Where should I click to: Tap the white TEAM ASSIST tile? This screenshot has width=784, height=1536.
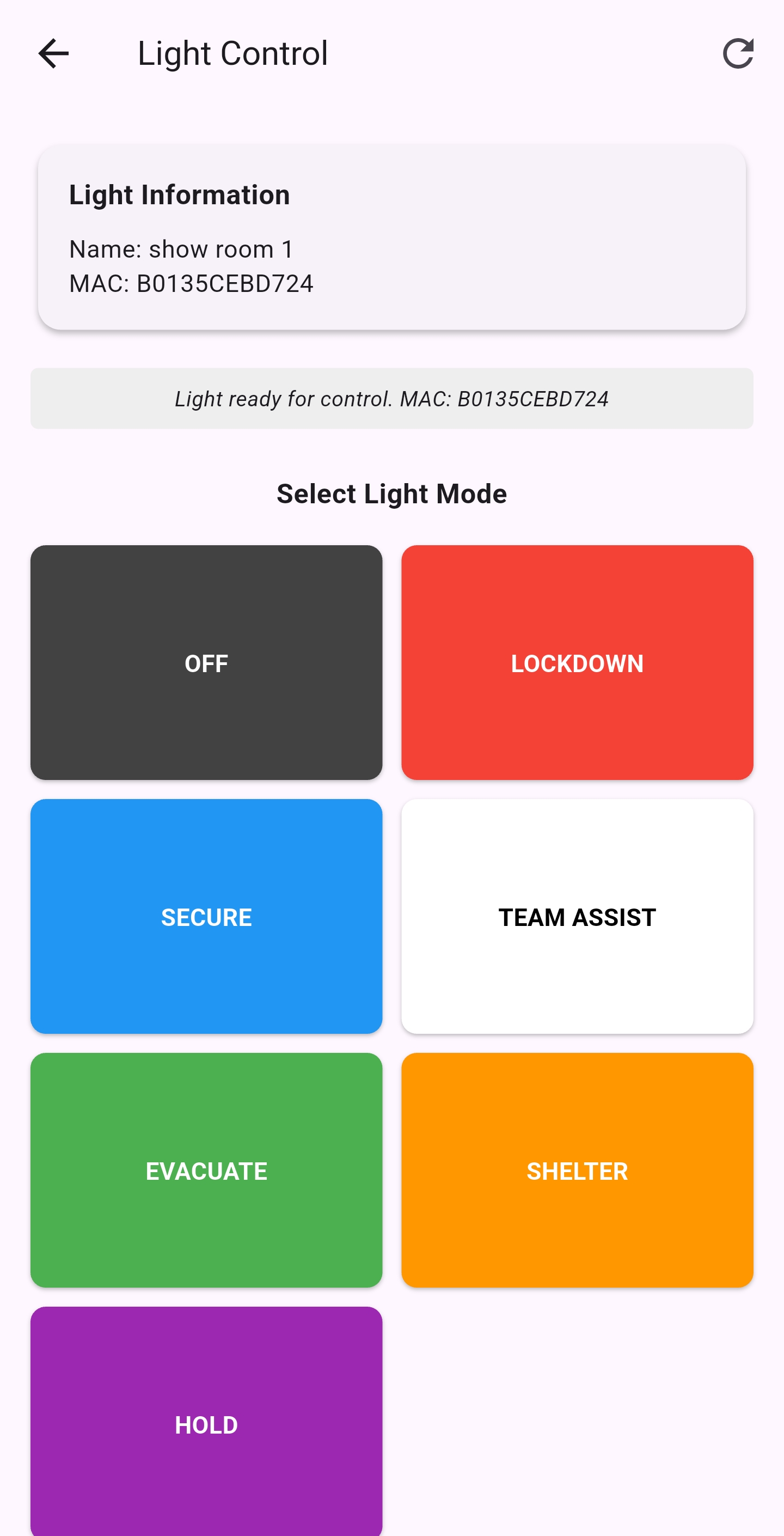pos(577,917)
